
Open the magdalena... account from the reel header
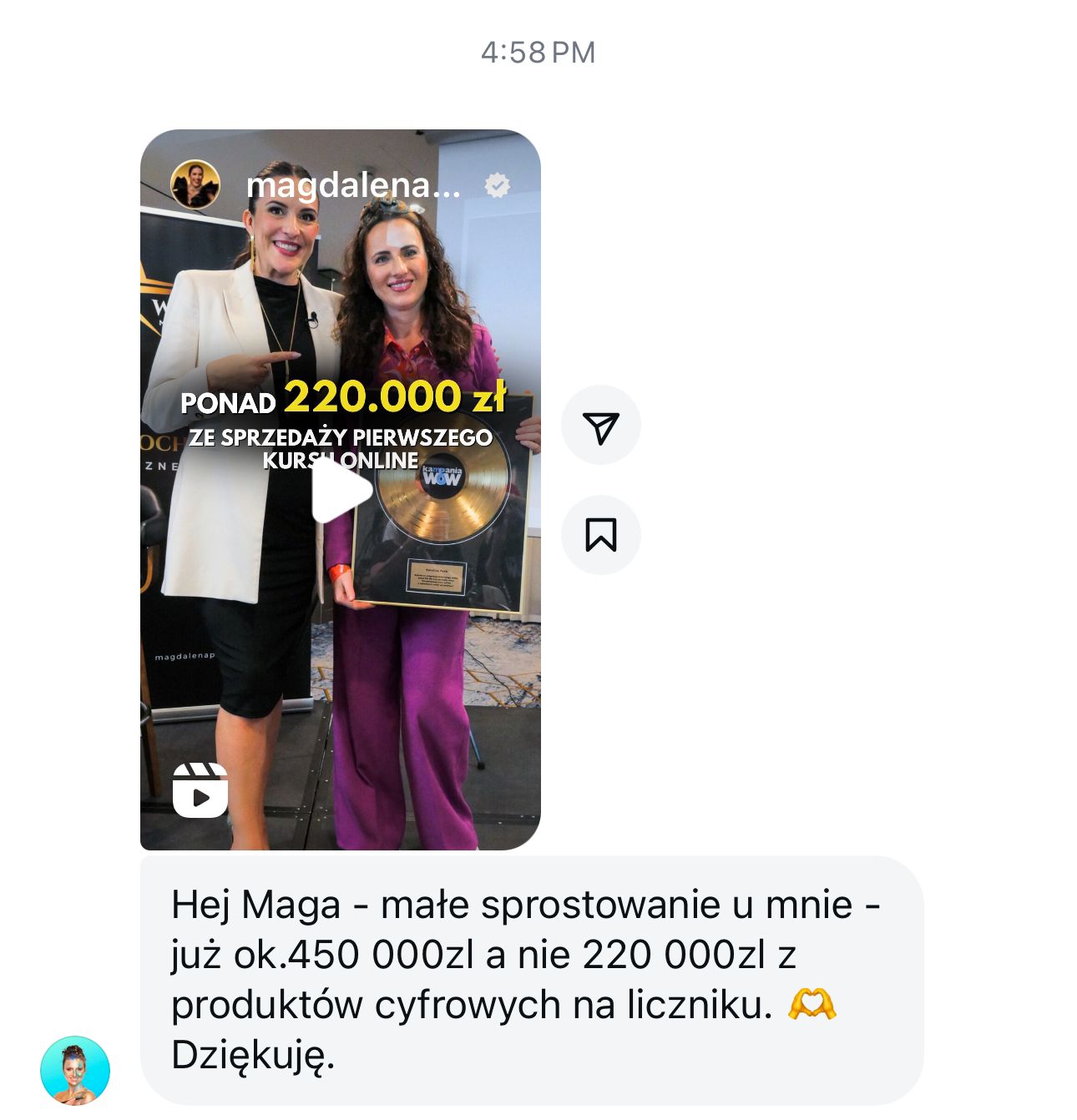pyautogui.click(x=353, y=185)
